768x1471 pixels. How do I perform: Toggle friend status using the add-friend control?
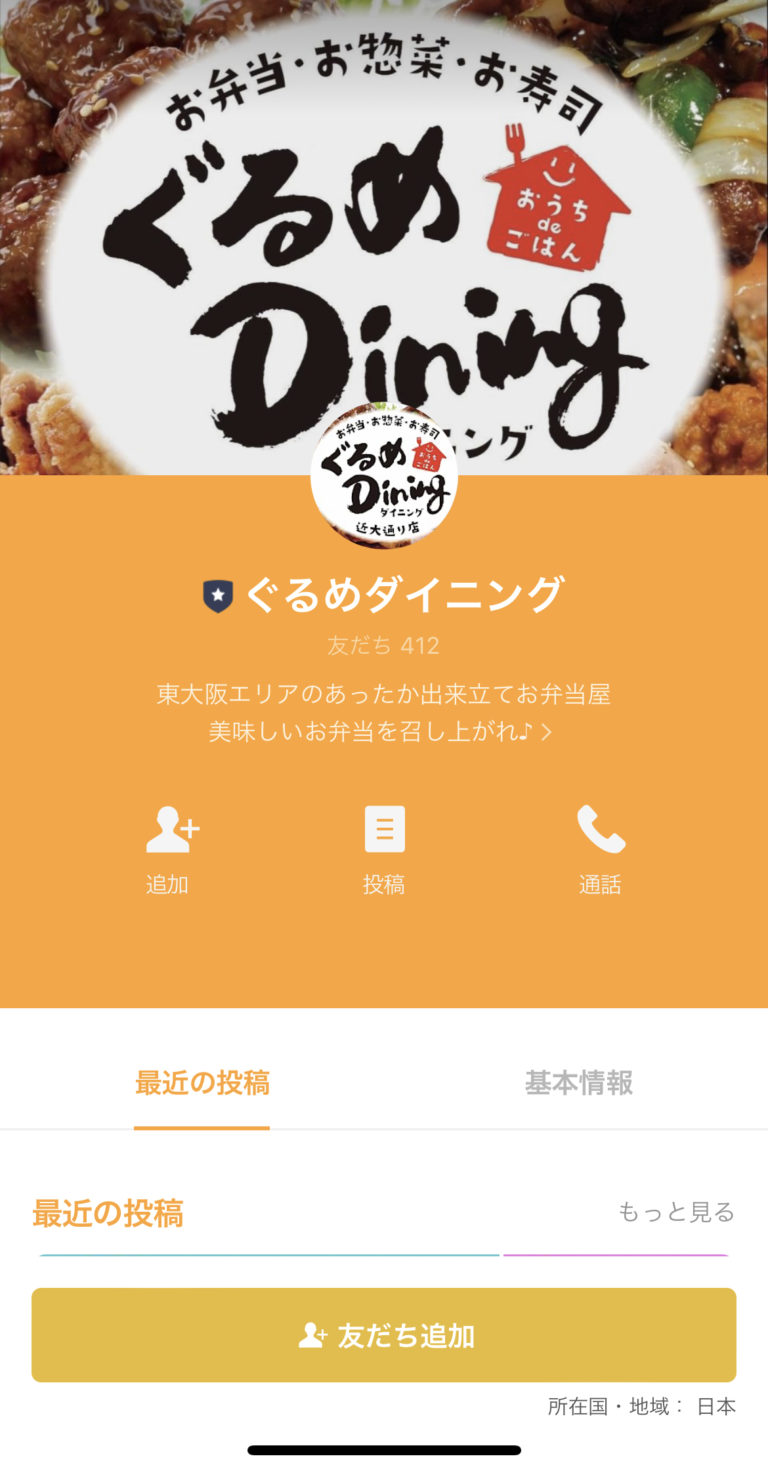384,1334
